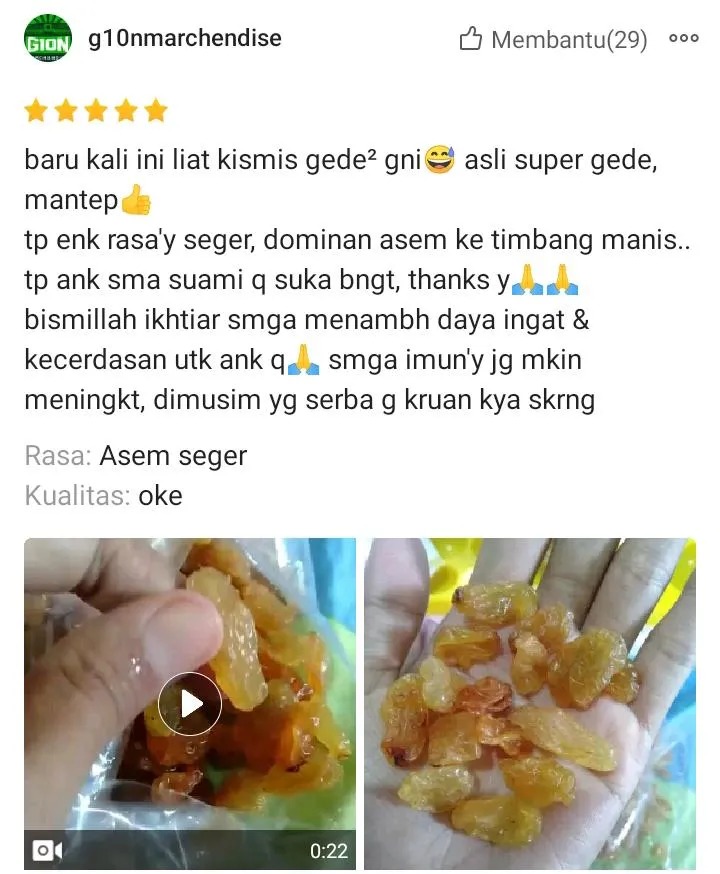The image size is (720, 874).
Task: Open the three-dot overflow menu
Action: point(684,39)
